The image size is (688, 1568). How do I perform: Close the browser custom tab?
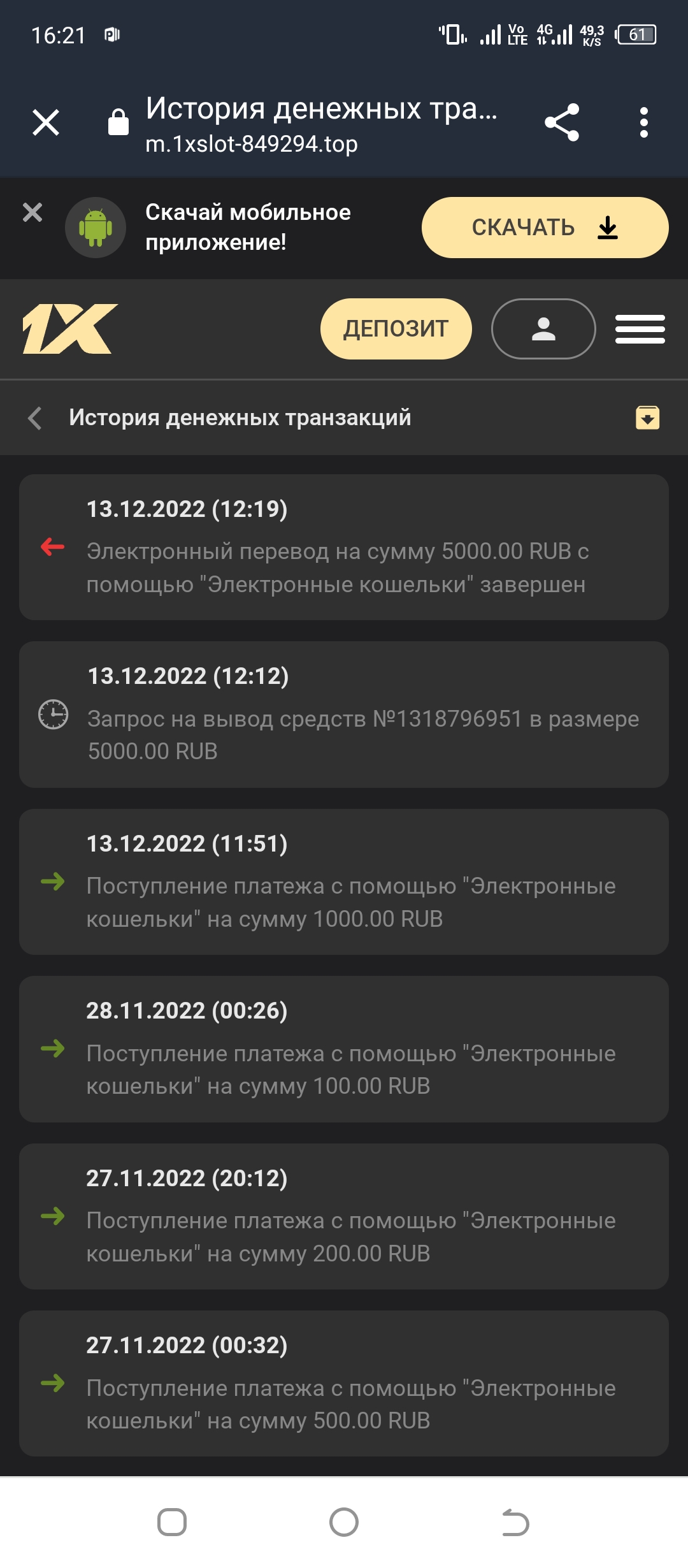(x=46, y=122)
